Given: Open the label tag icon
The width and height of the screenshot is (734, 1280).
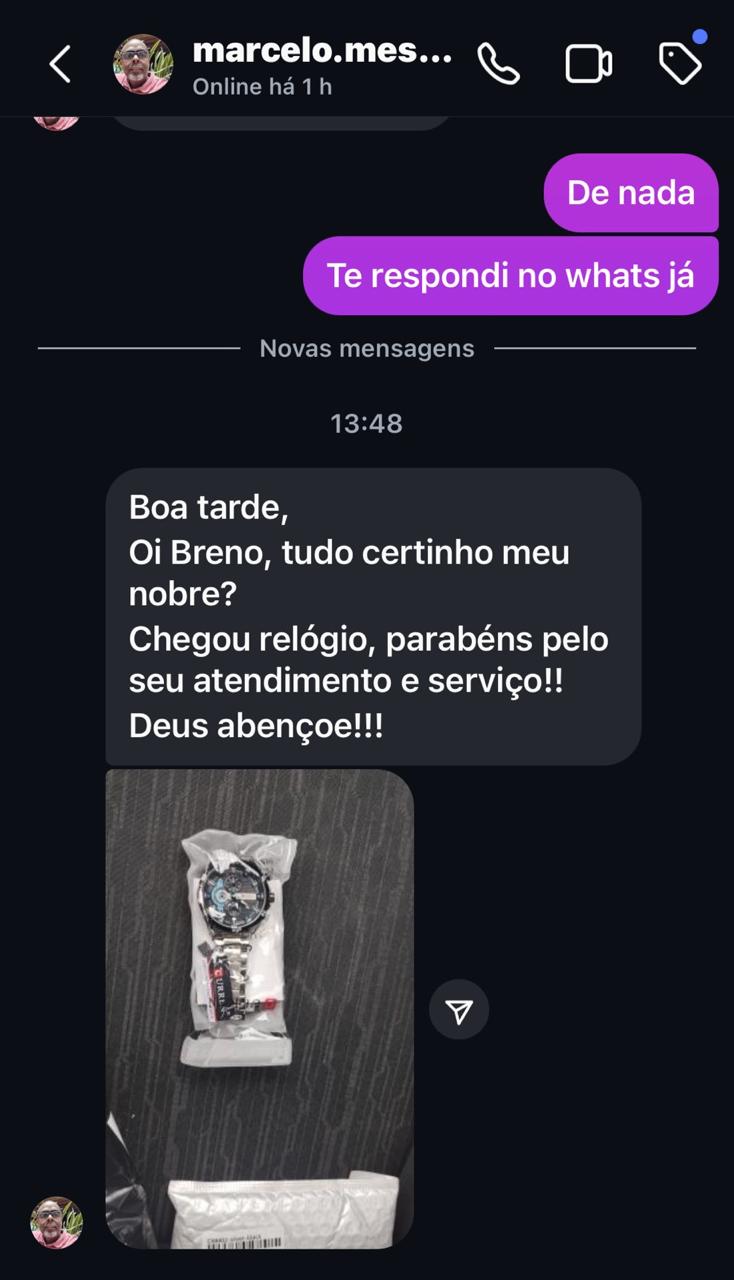Looking at the screenshot, I should pos(680,64).
